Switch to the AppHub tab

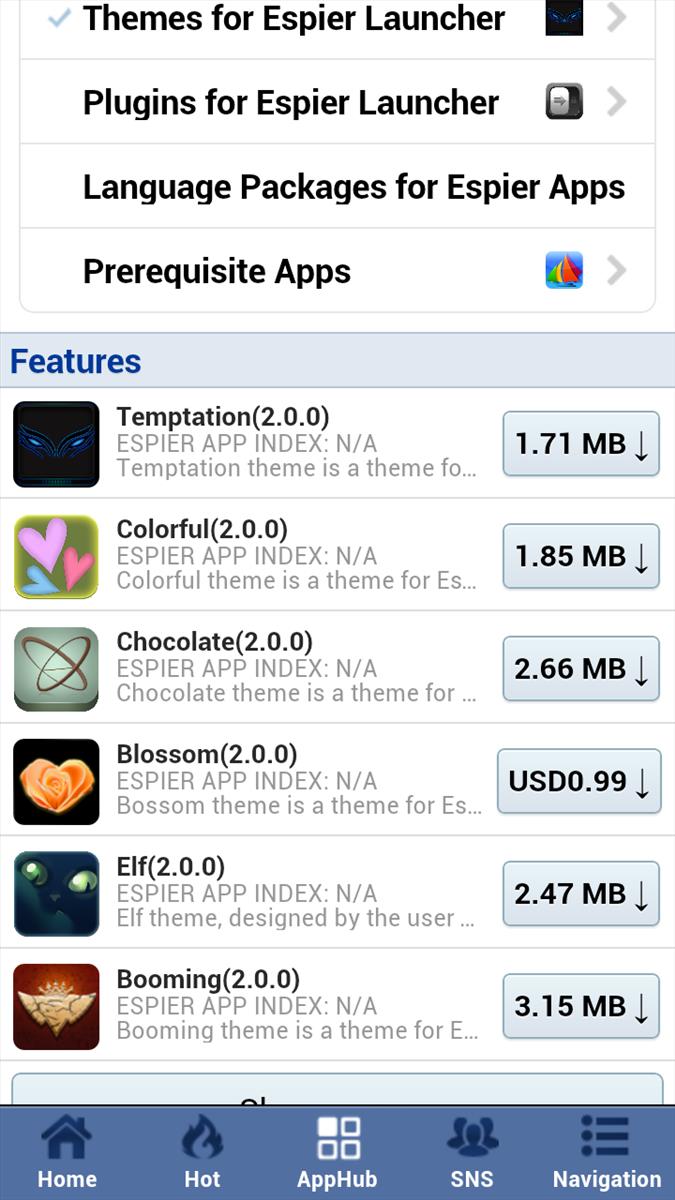pos(337,1153)
